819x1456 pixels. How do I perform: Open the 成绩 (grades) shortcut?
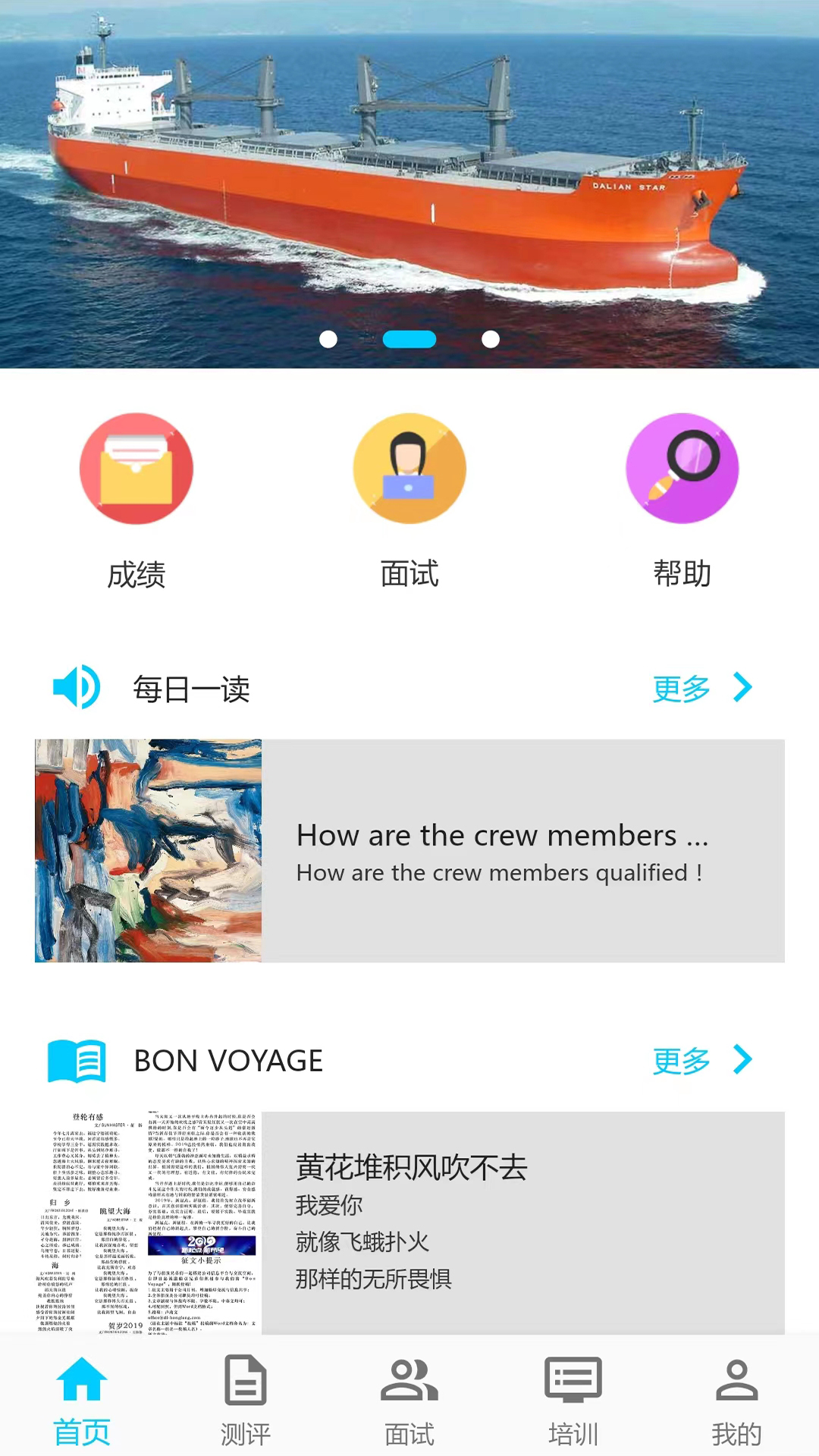tap(136, 469)
